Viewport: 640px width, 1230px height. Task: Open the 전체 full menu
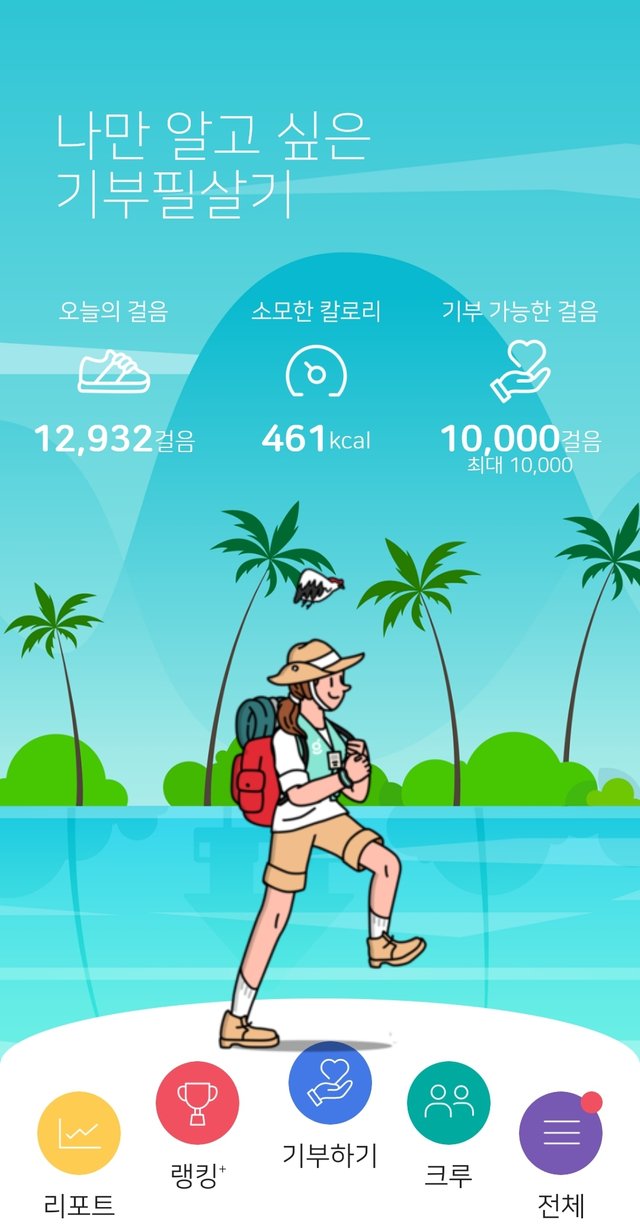click(560, 1133)
